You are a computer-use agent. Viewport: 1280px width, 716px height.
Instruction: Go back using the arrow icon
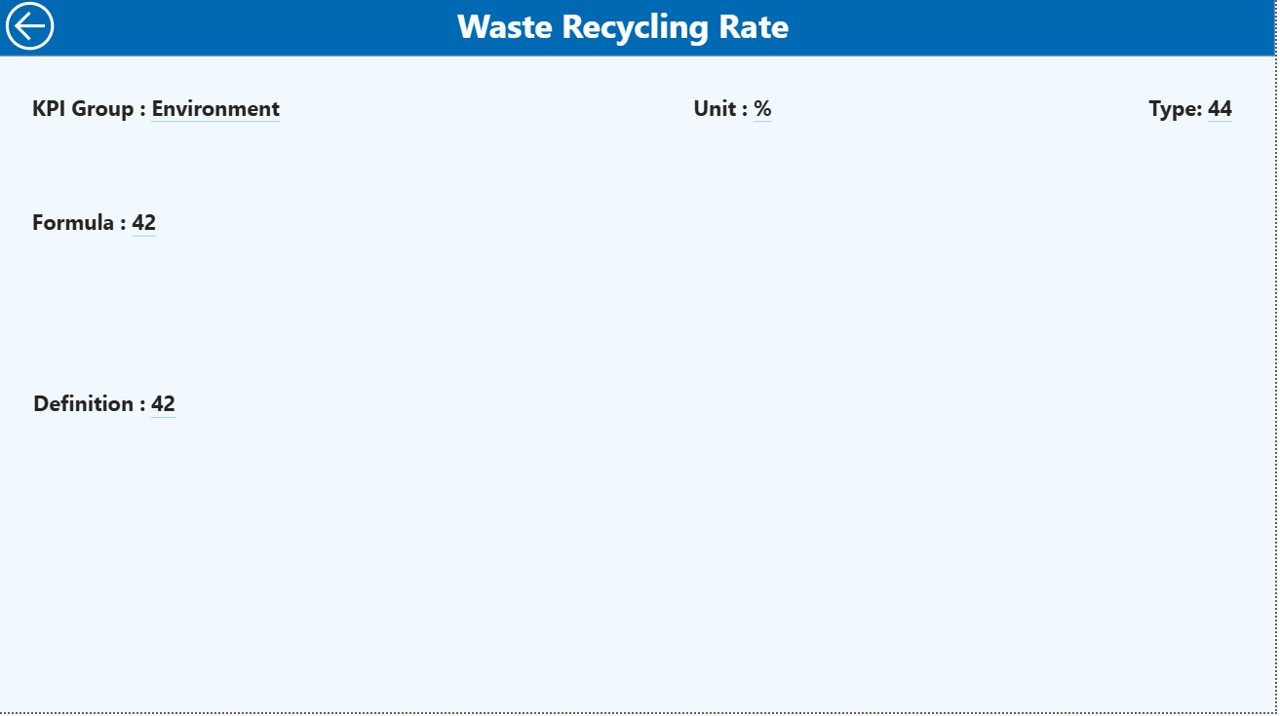pos(29,26)
